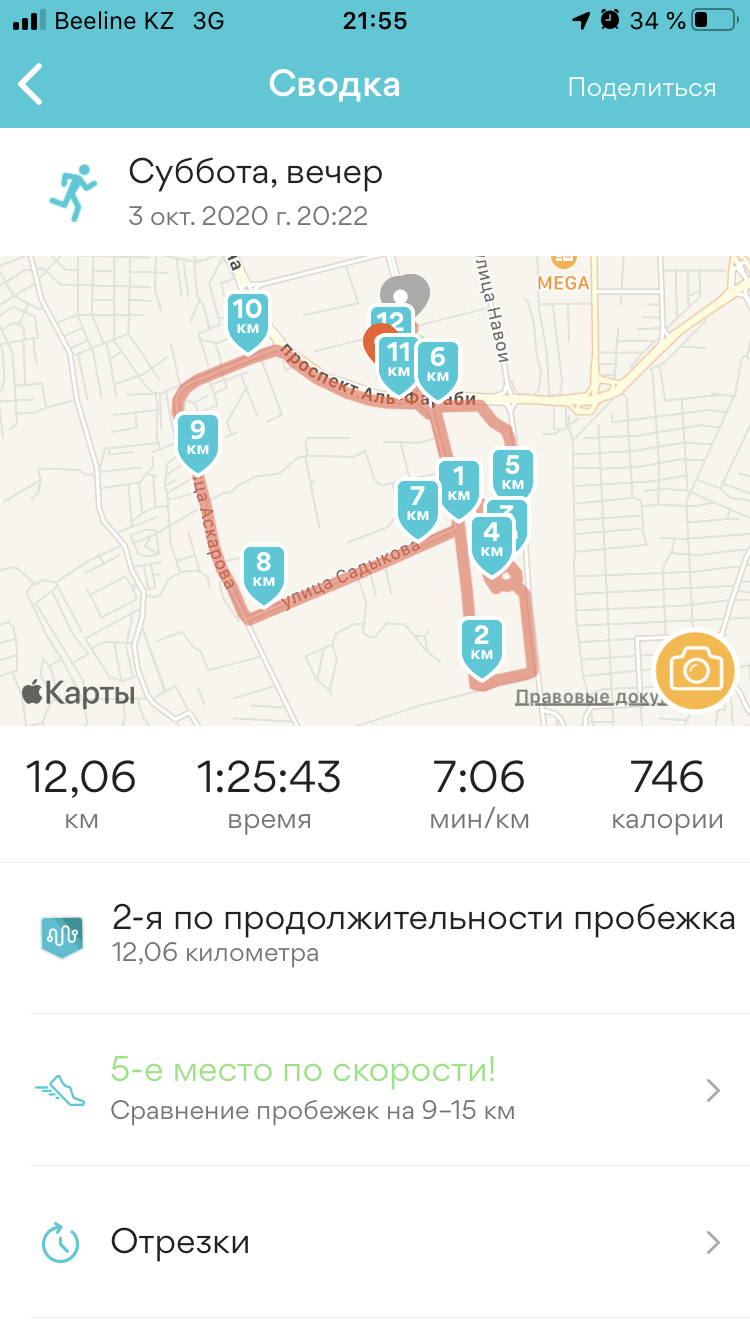Open 2-я по продолжительности пробежка achievement
The height and width of the screenshot is (1334, 750).
click(375, 934)
